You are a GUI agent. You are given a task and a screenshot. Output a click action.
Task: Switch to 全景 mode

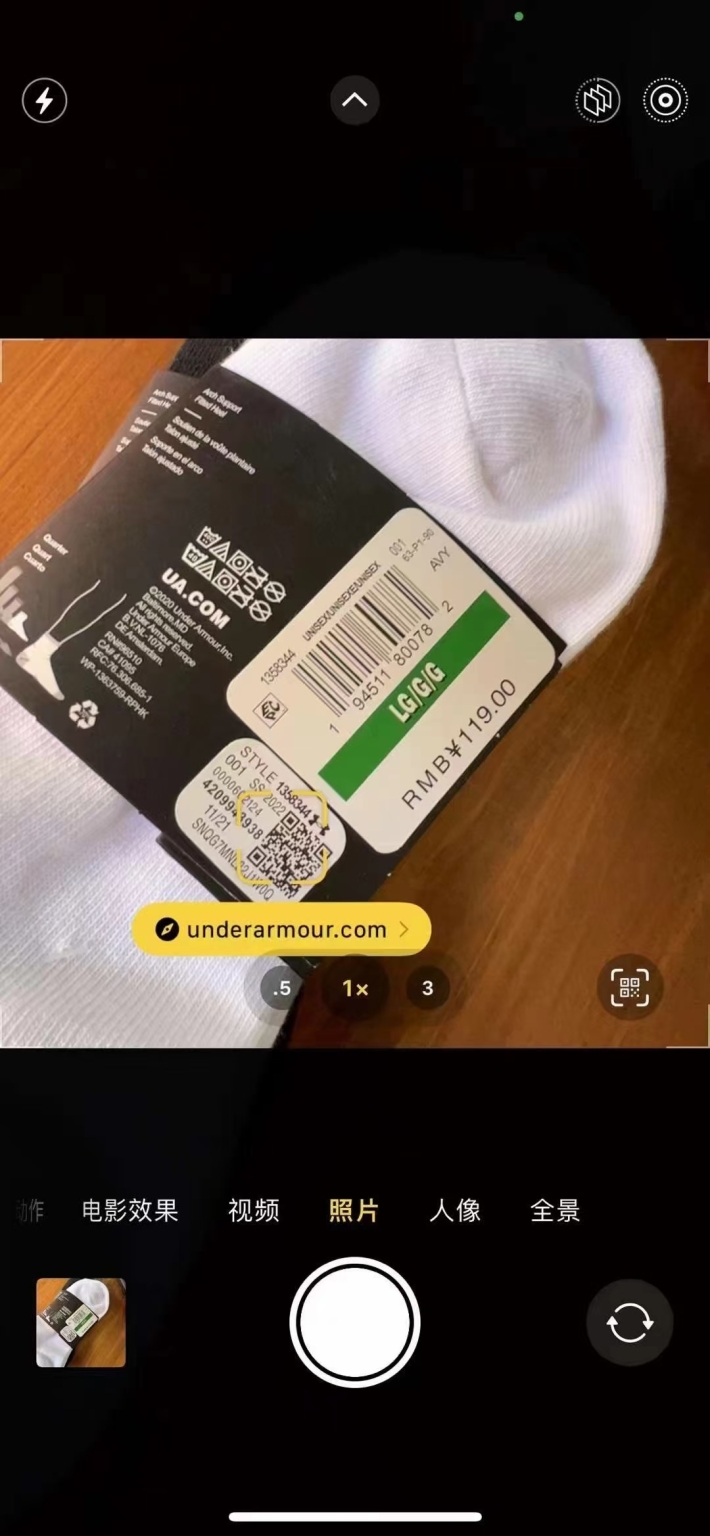[555, 1211]
